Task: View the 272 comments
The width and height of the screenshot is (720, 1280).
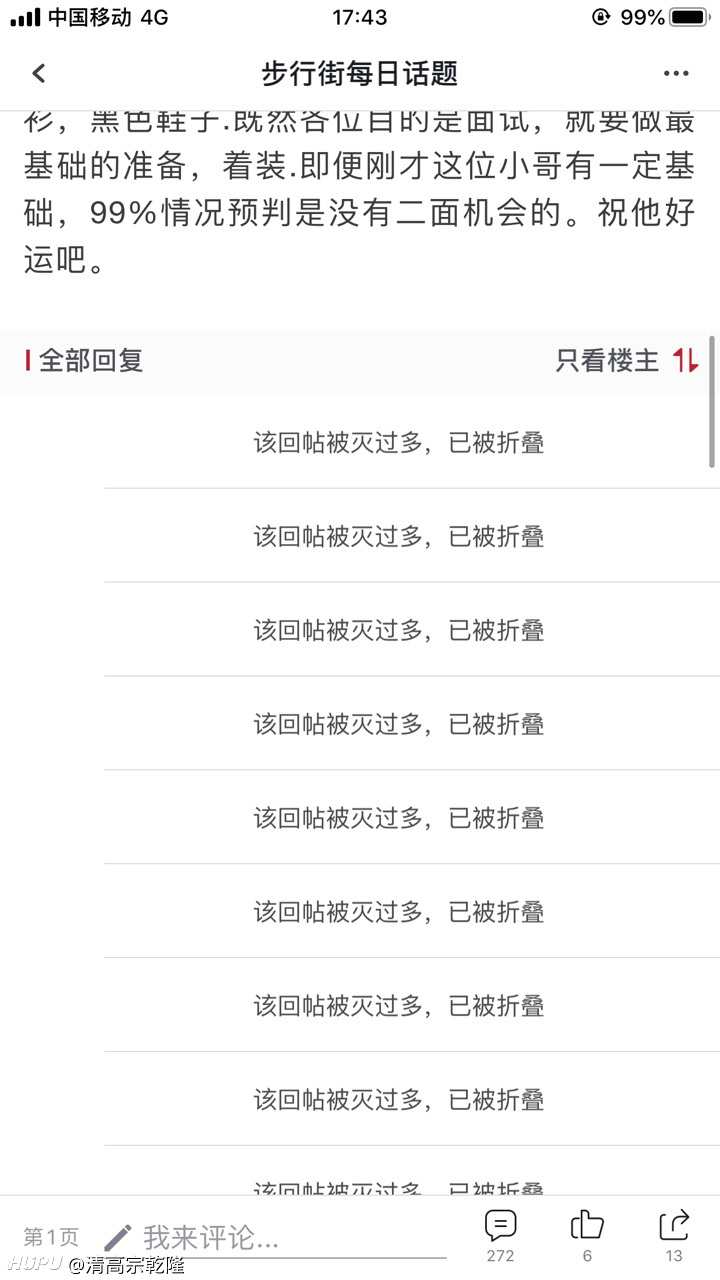Action: [x=500, y=1235]
